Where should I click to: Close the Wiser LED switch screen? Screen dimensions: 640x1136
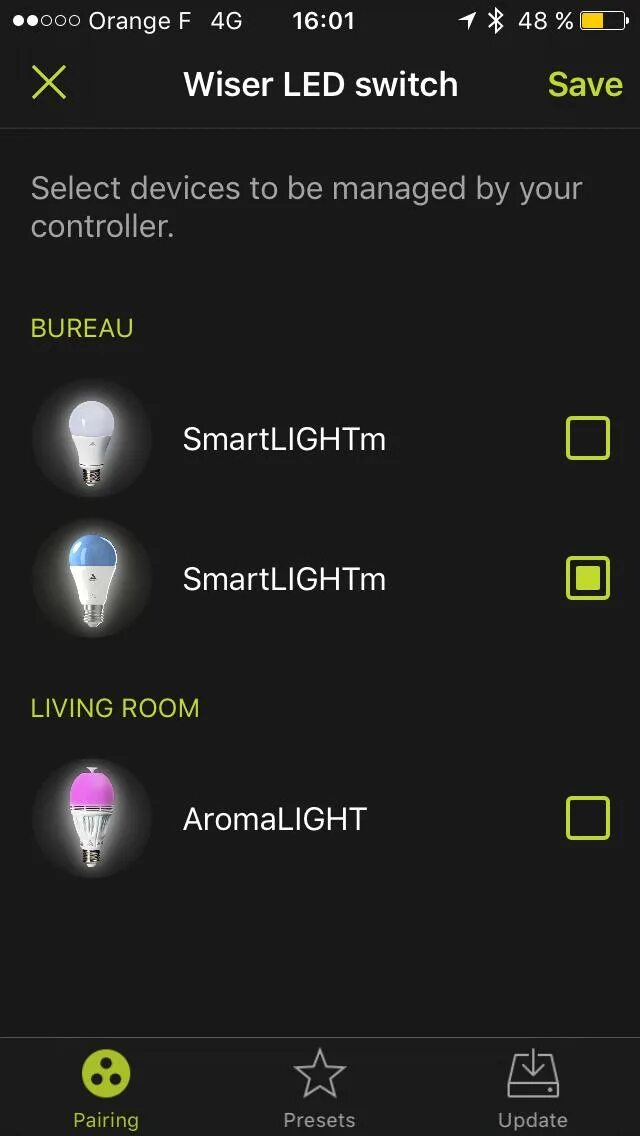pos(49,83)
